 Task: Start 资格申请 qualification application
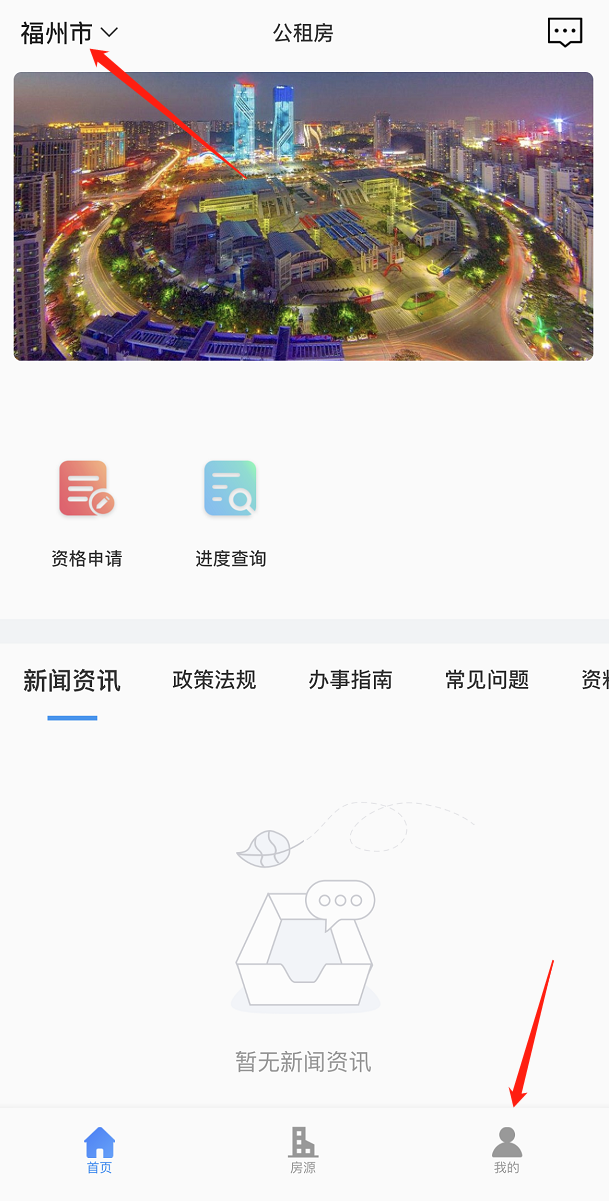[x=87, y=512]
